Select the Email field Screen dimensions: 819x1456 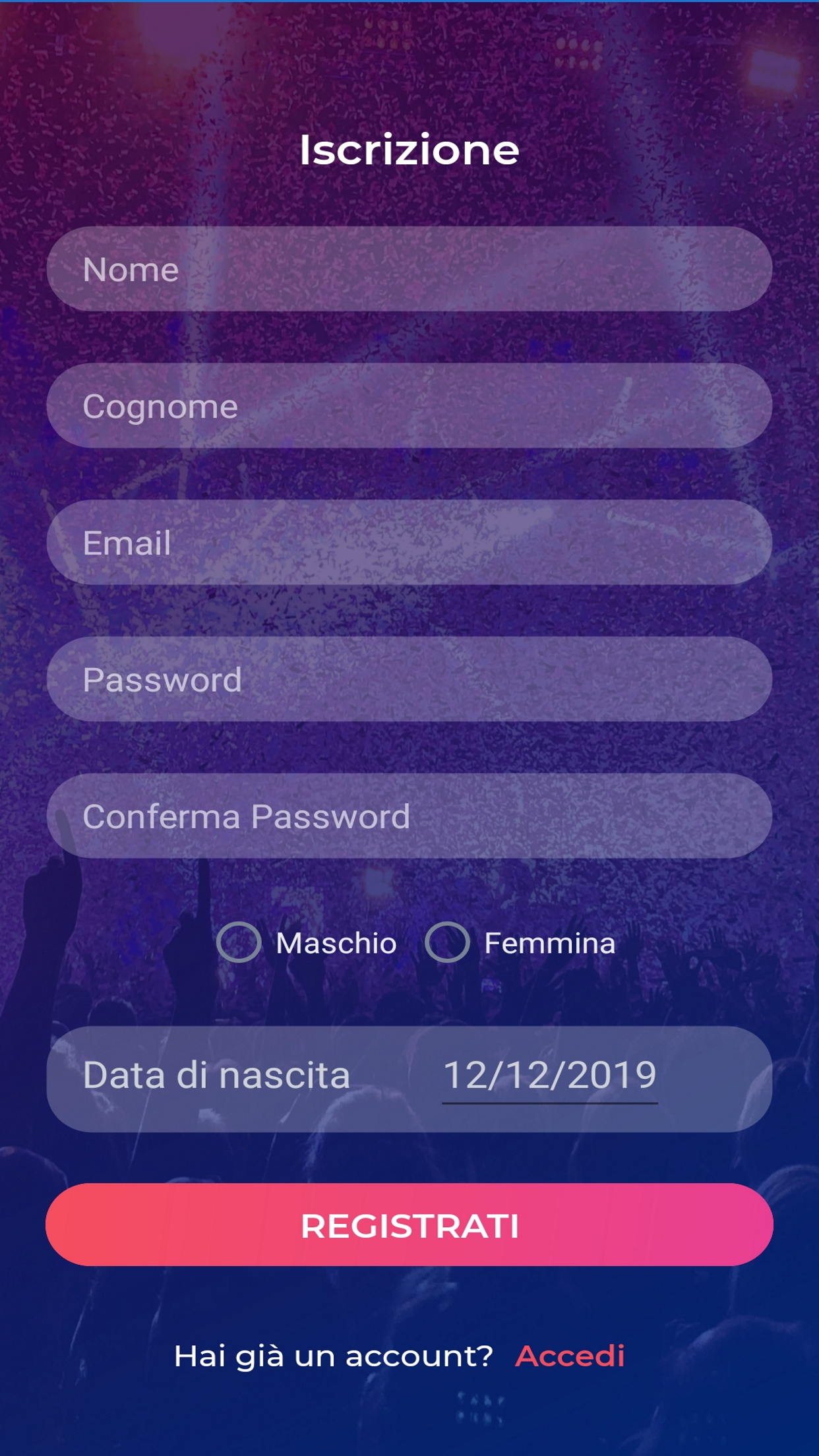[409, 542]
